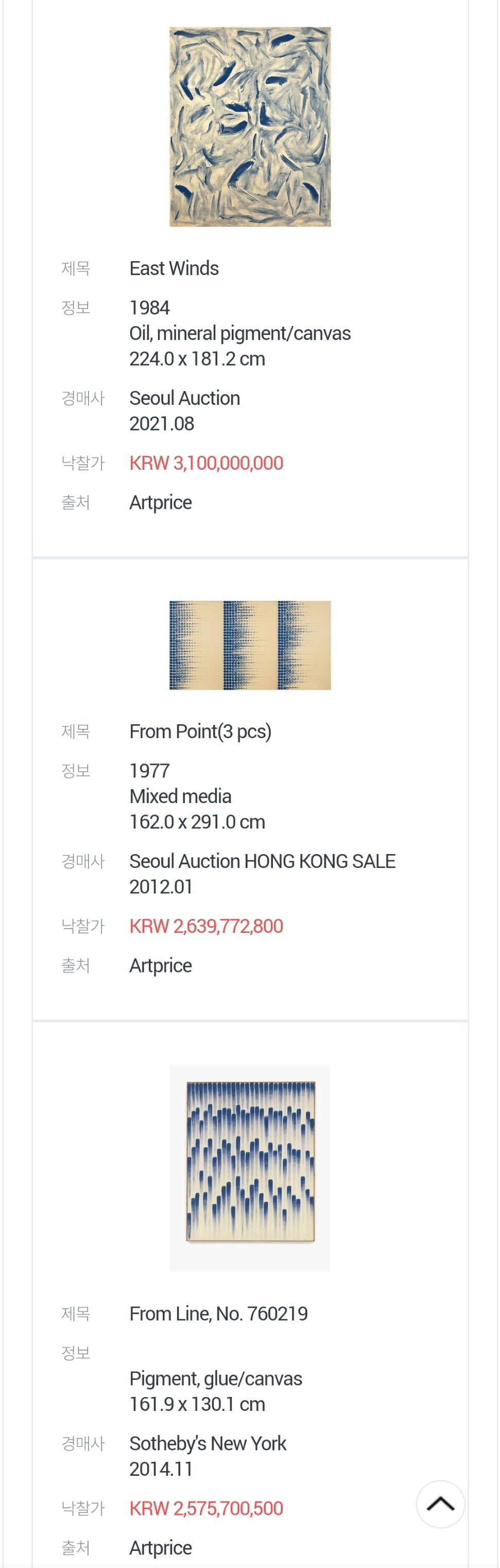The height and width of the screenshot is (1568, 500).
Task: Open the East Winds artwork image
Action: pos(250,127)
